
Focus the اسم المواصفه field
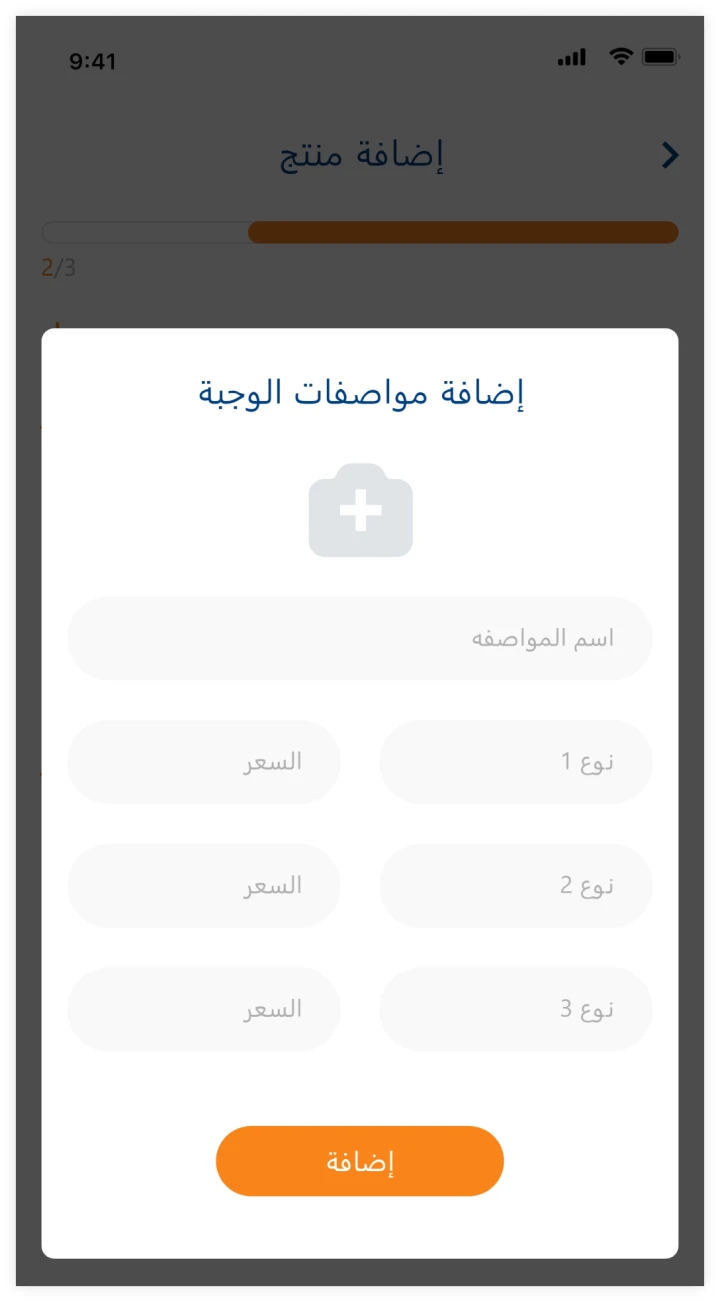[x=360, y=638]
